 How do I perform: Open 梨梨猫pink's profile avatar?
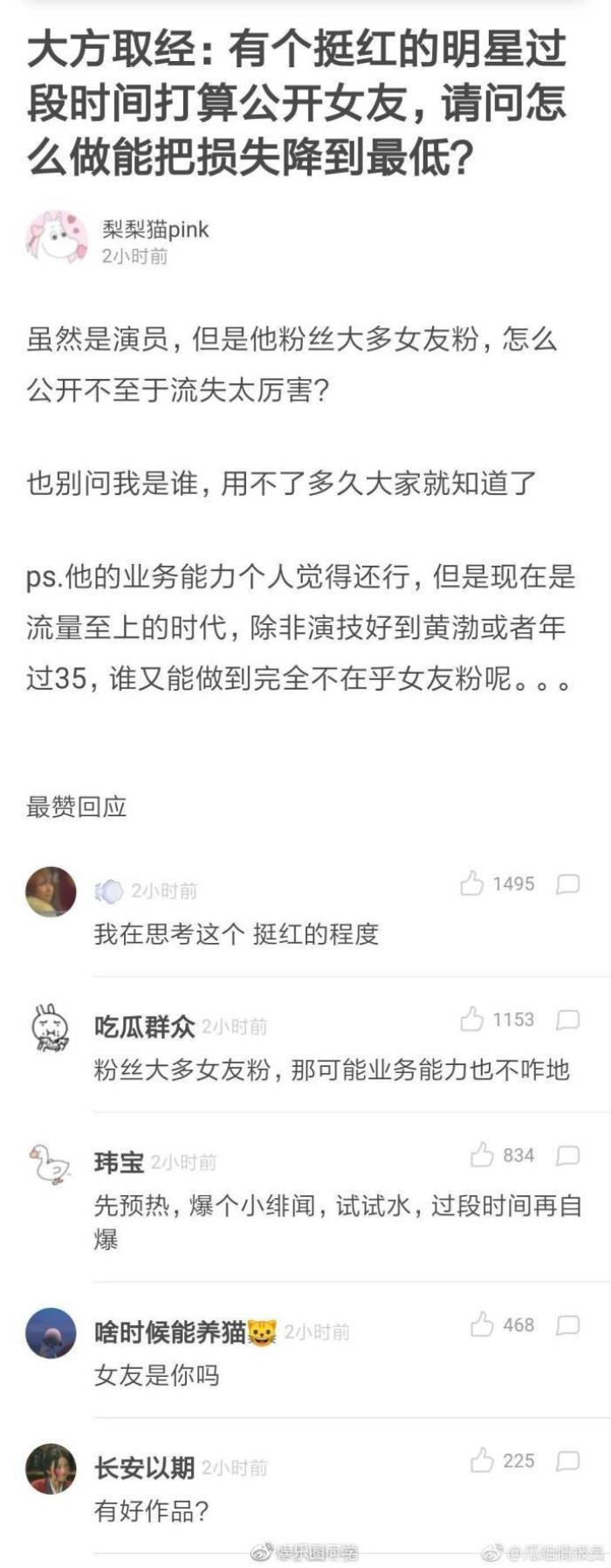pyautogui.click(x=57, y=237)
